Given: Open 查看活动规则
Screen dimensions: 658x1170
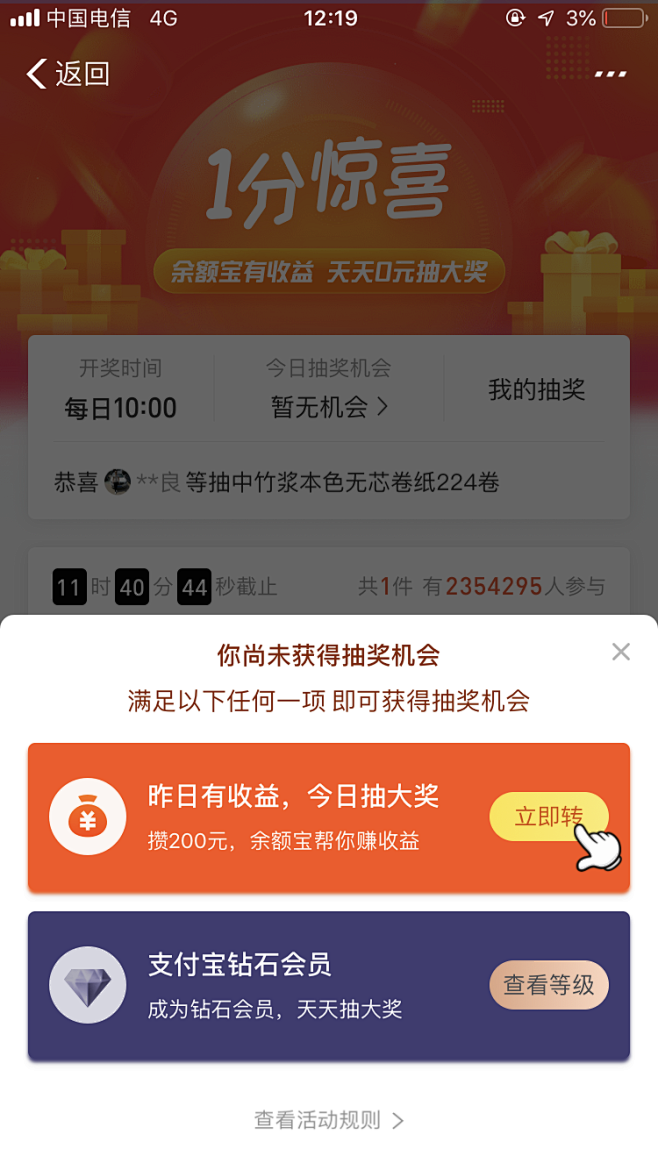Looking at the screenshot, I should 328,1120.
